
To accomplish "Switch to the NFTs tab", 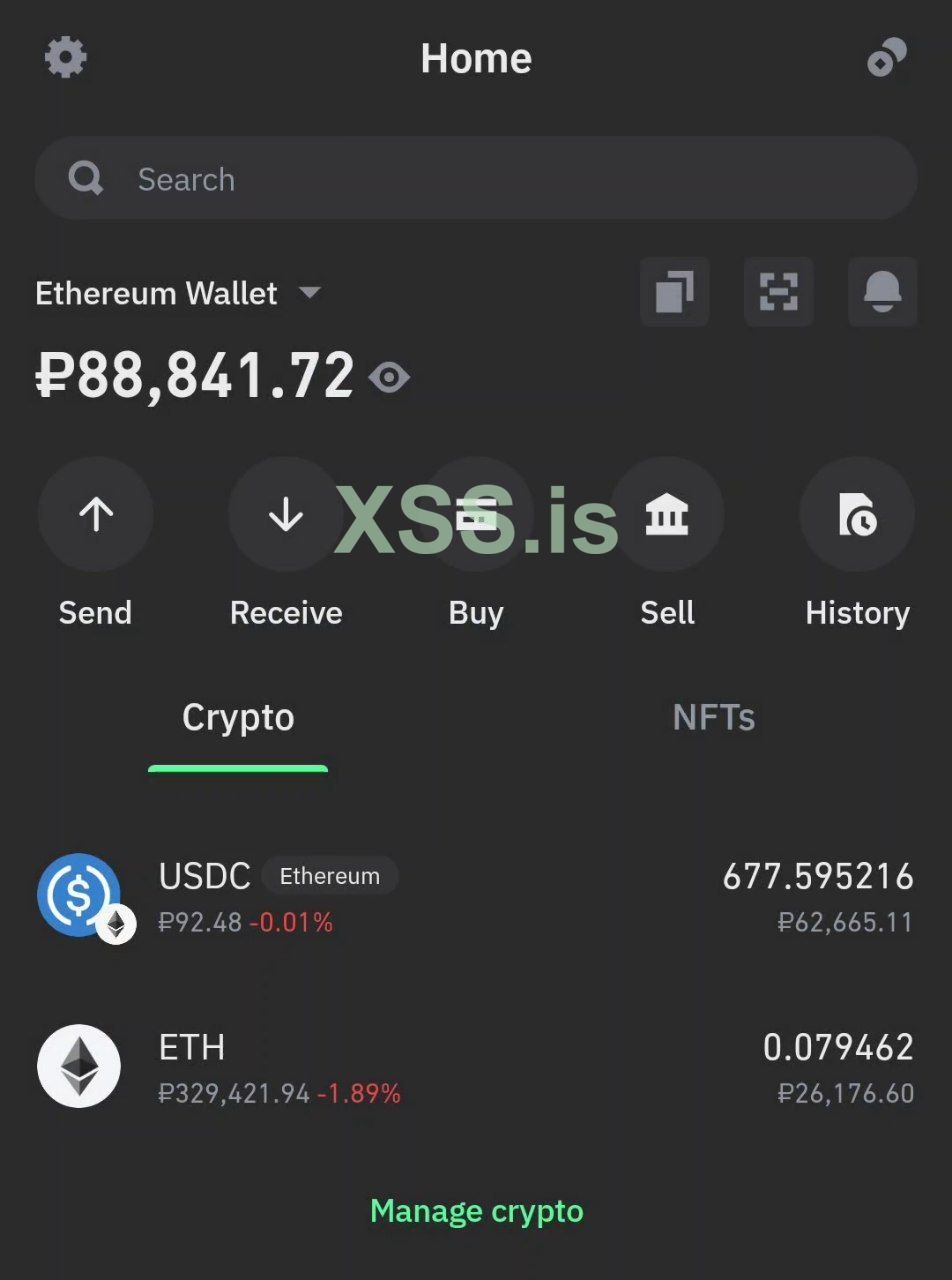I will click(x=713, y=717).
